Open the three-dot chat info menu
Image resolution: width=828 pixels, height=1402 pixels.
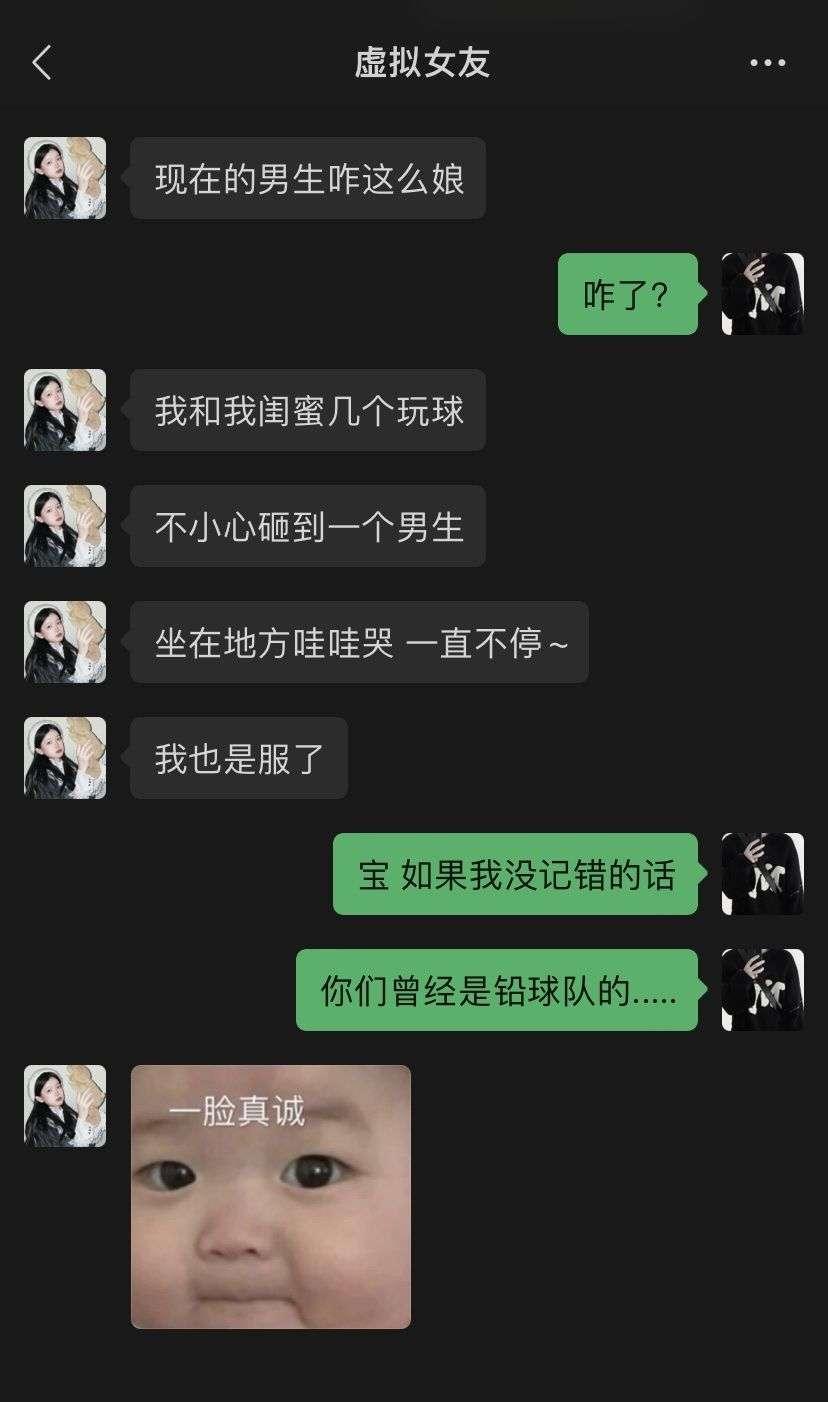[767, 63]
